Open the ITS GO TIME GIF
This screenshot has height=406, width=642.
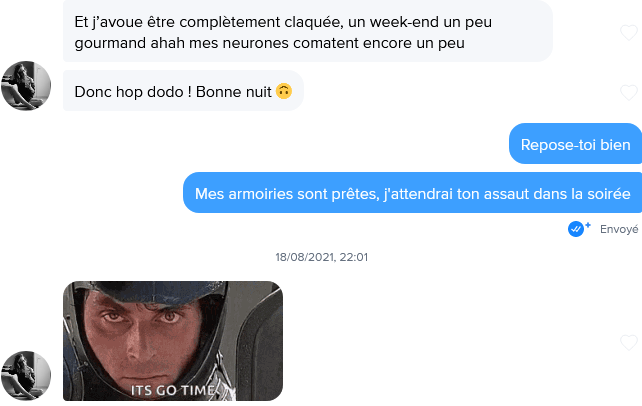(172, 341)
